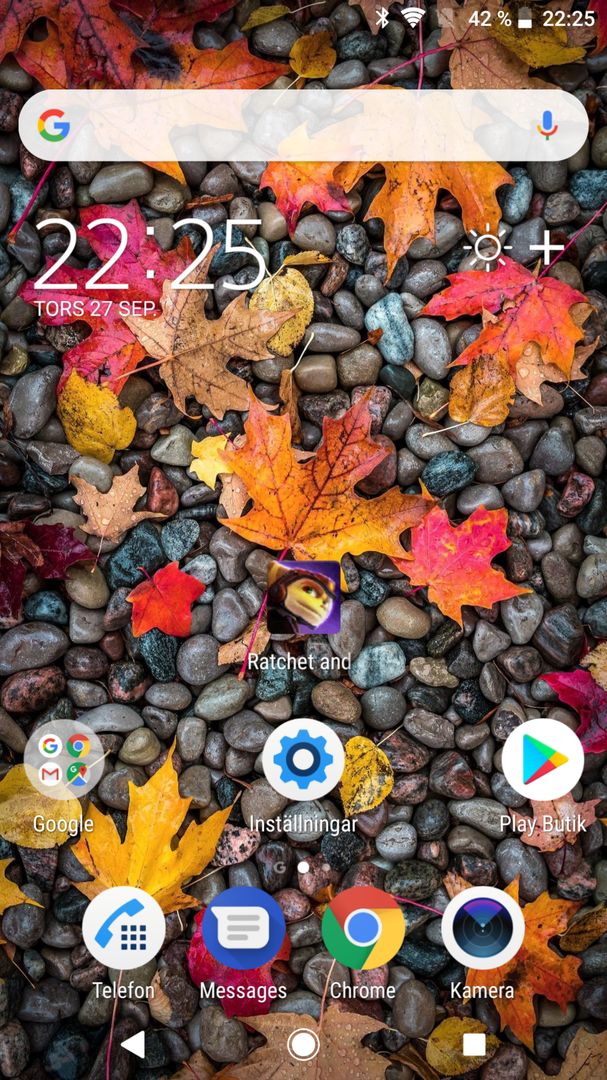The image size is (607, 1080).
Task: Launch the Play Butik store
Action: pos(543,759)
